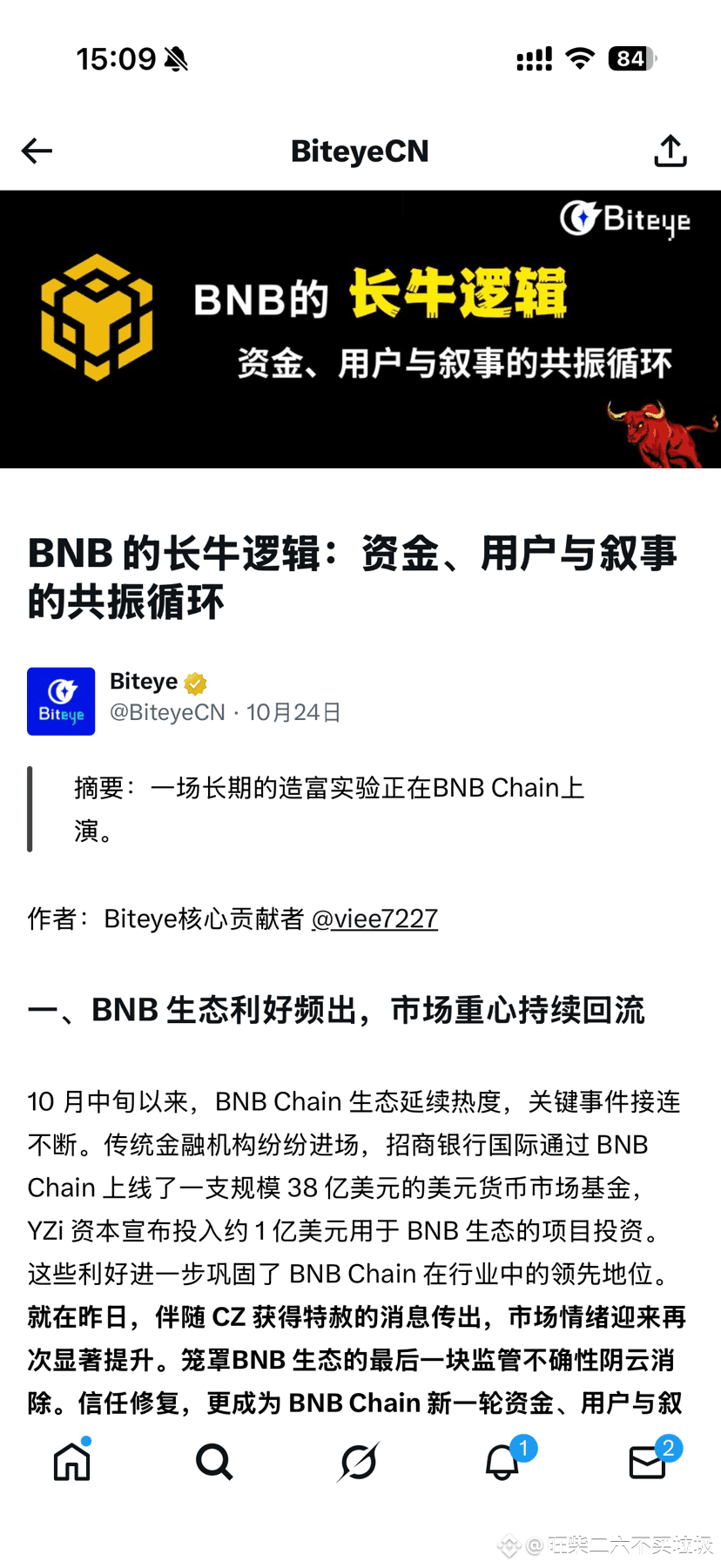This screenshot has height=1568, width=721.
Task: Open the @viee7227 author link
Action: (374, 919)
